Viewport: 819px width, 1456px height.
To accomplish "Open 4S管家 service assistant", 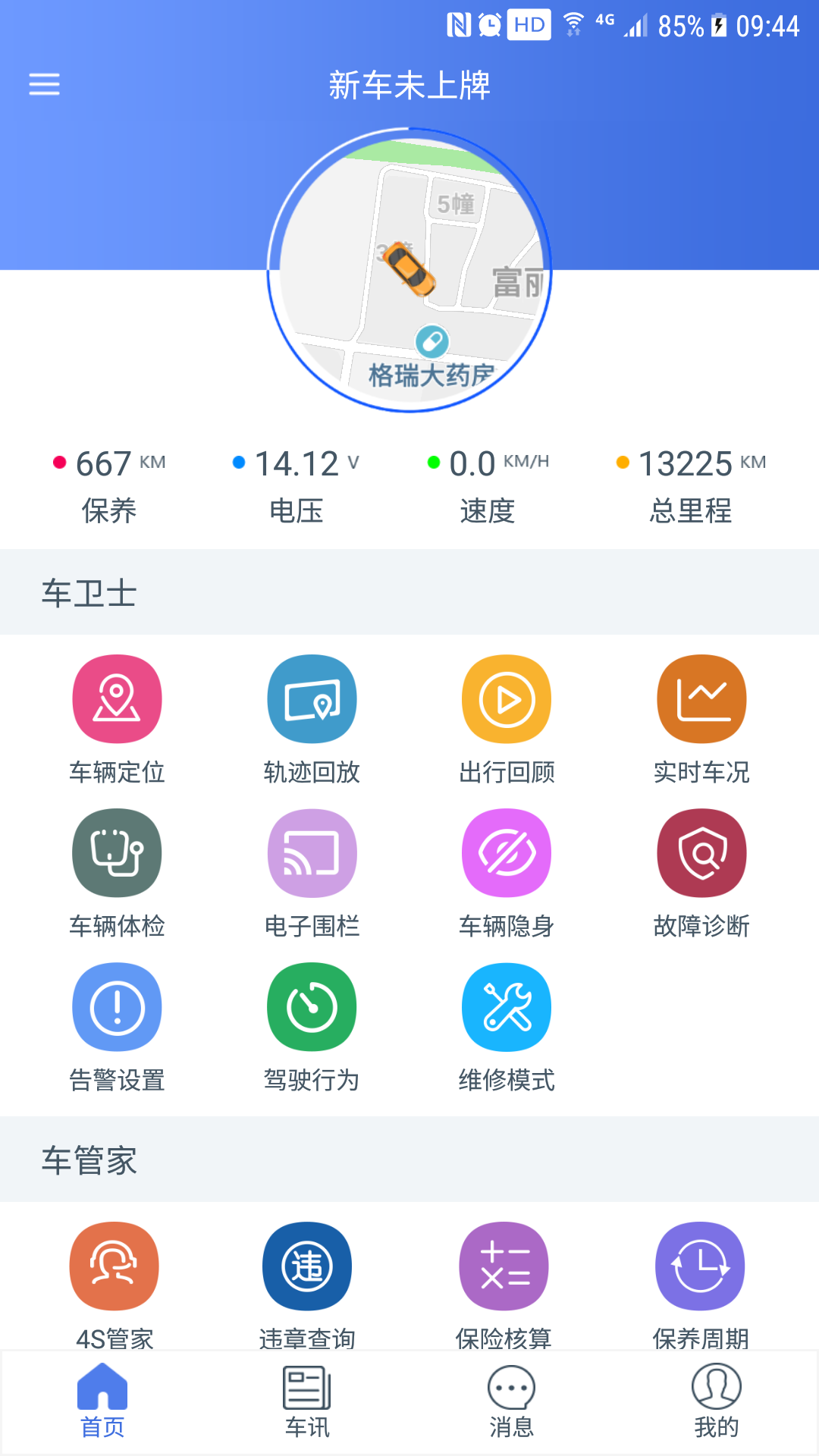I will [x=115, y=1266].
